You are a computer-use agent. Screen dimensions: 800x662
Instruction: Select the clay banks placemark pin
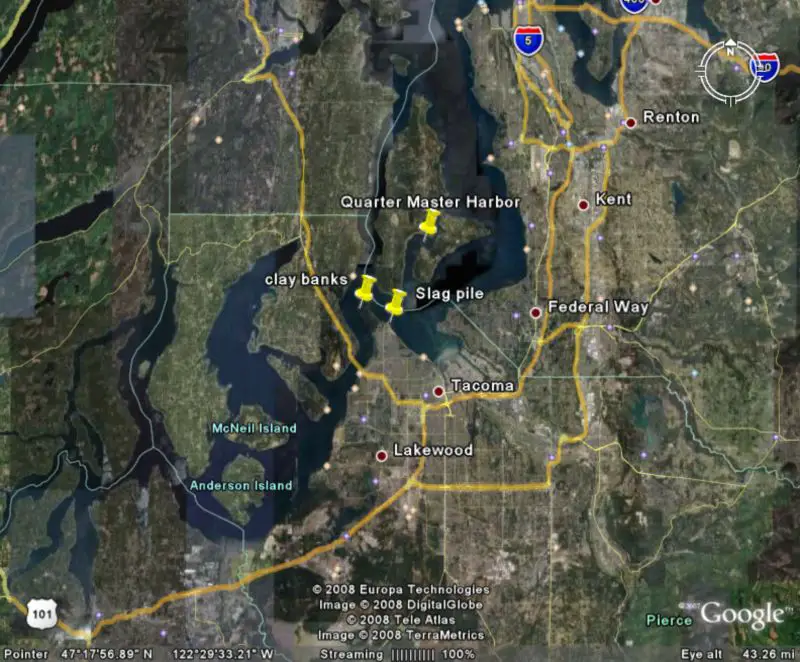coord(365,288)
